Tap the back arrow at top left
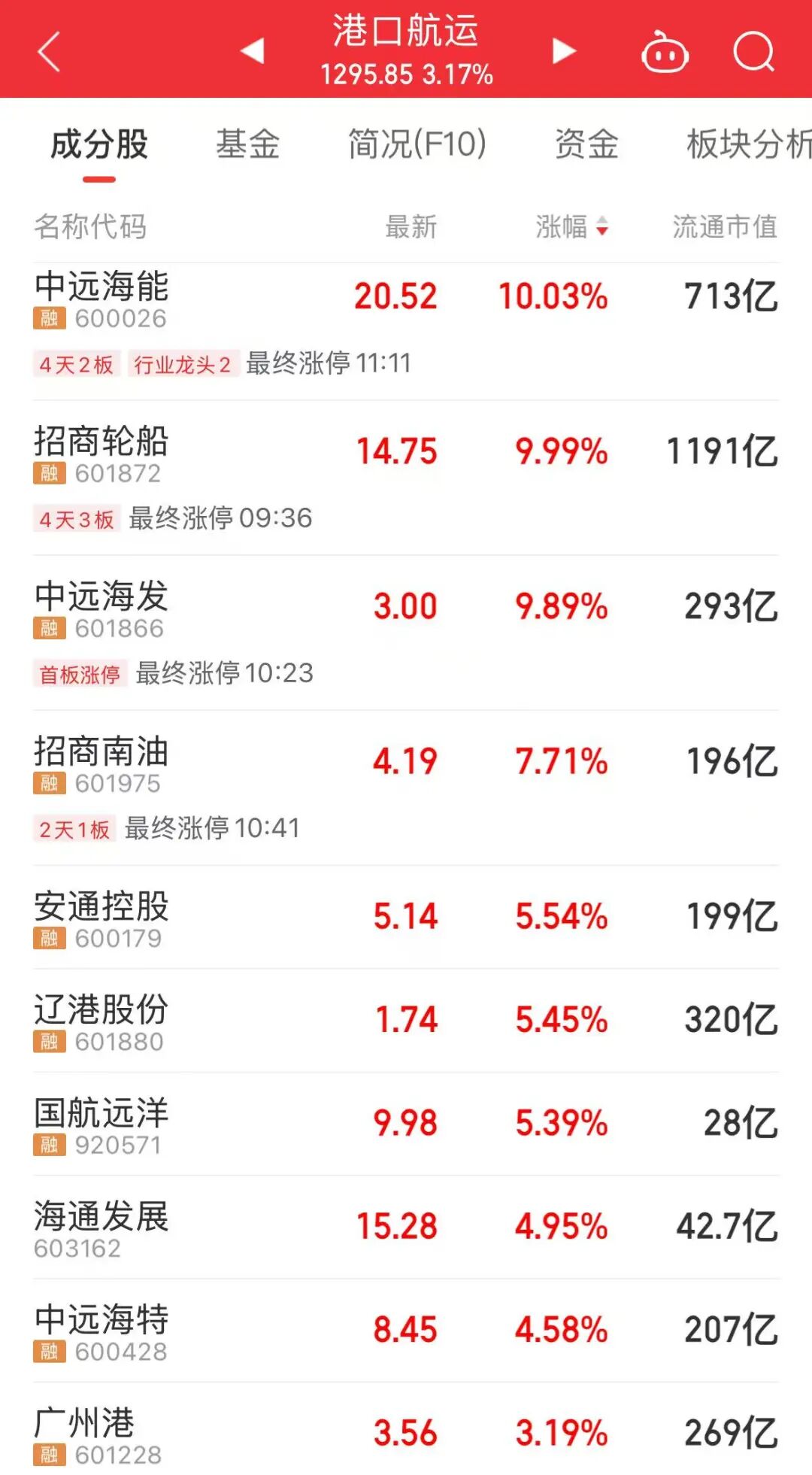The image size is (812, 1475). pos(47,51)
